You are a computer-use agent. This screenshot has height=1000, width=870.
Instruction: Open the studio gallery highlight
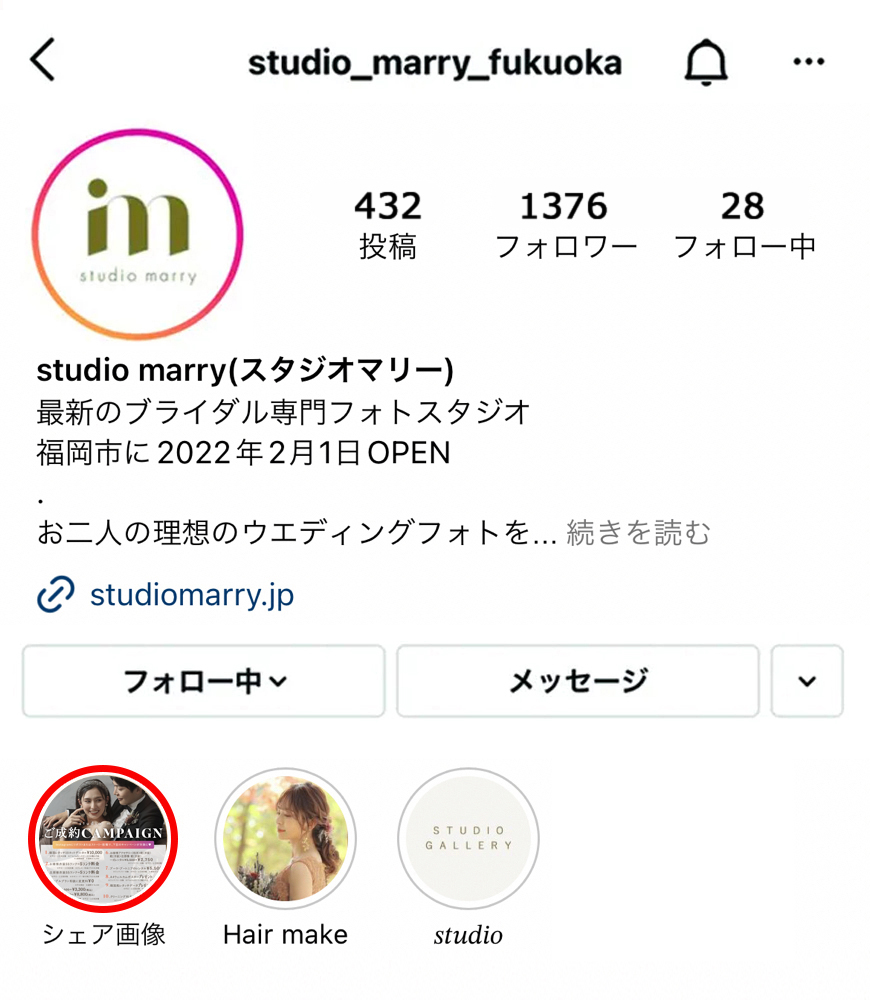(468, 838)
